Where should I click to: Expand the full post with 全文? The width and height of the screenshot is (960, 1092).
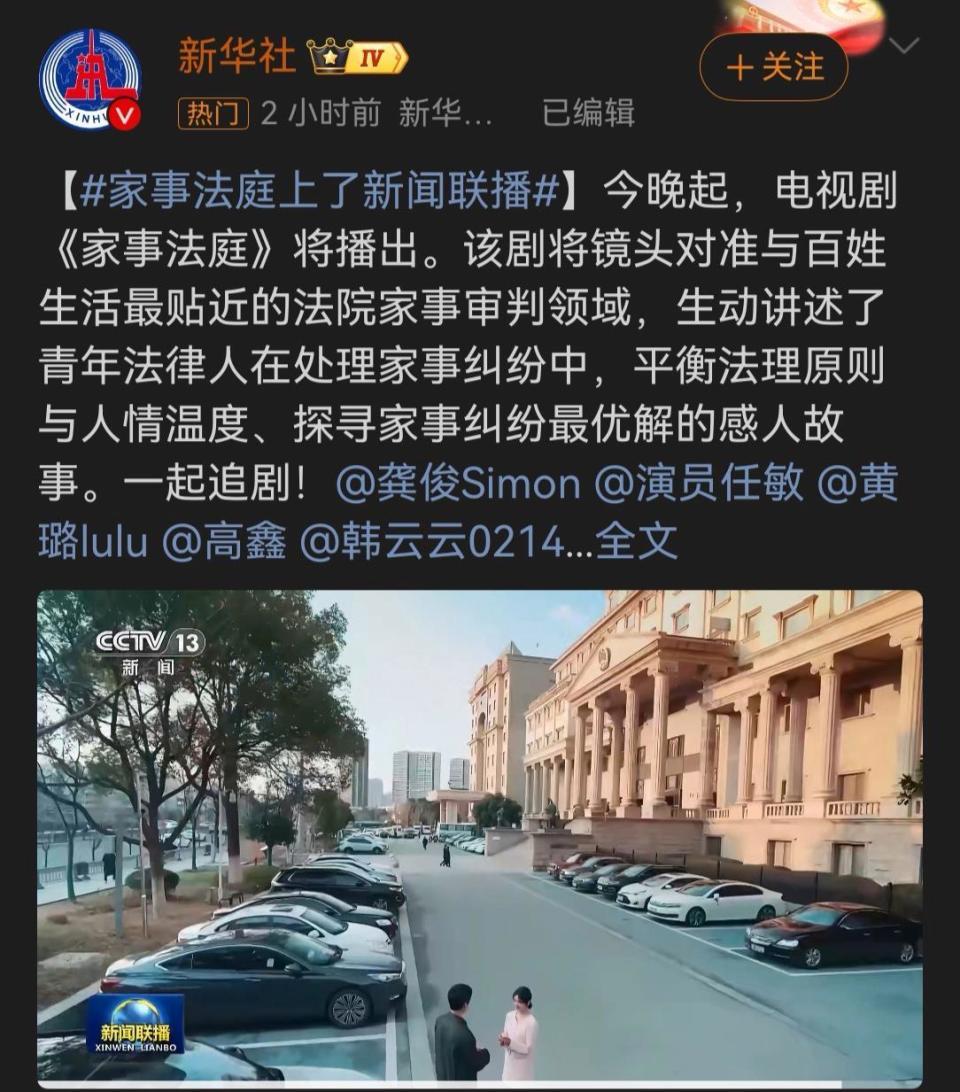[x=636, y=541]
